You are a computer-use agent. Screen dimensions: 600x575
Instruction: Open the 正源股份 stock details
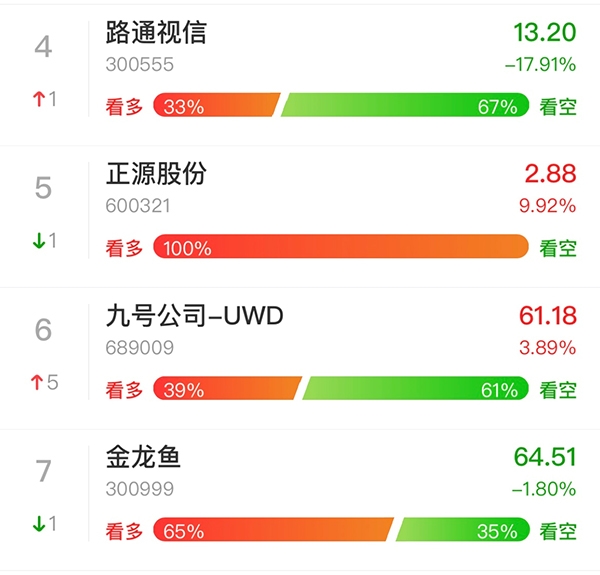point(156,174)
